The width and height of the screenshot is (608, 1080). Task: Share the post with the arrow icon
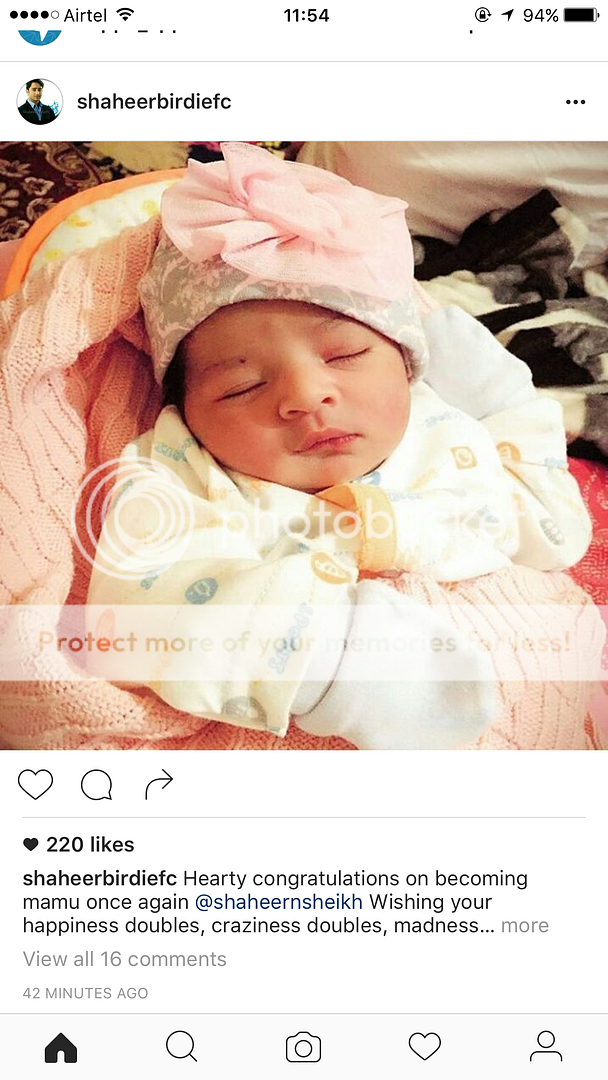[x=158, y=785]
